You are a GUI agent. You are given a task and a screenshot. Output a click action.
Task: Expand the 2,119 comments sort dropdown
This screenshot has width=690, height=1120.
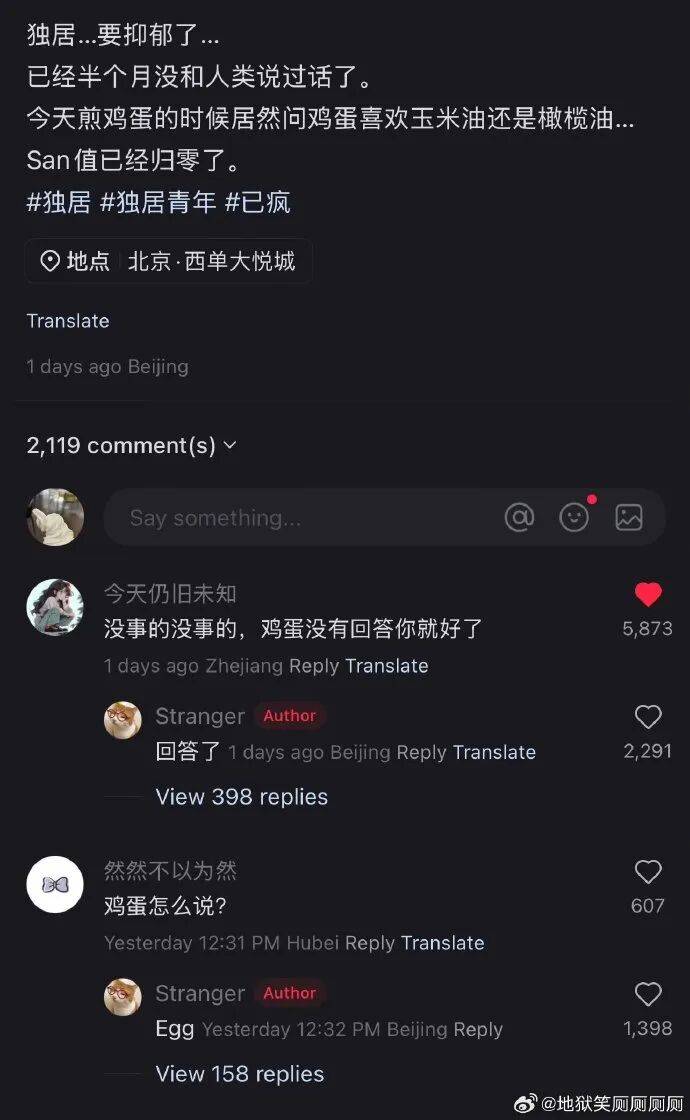(131, 446)
